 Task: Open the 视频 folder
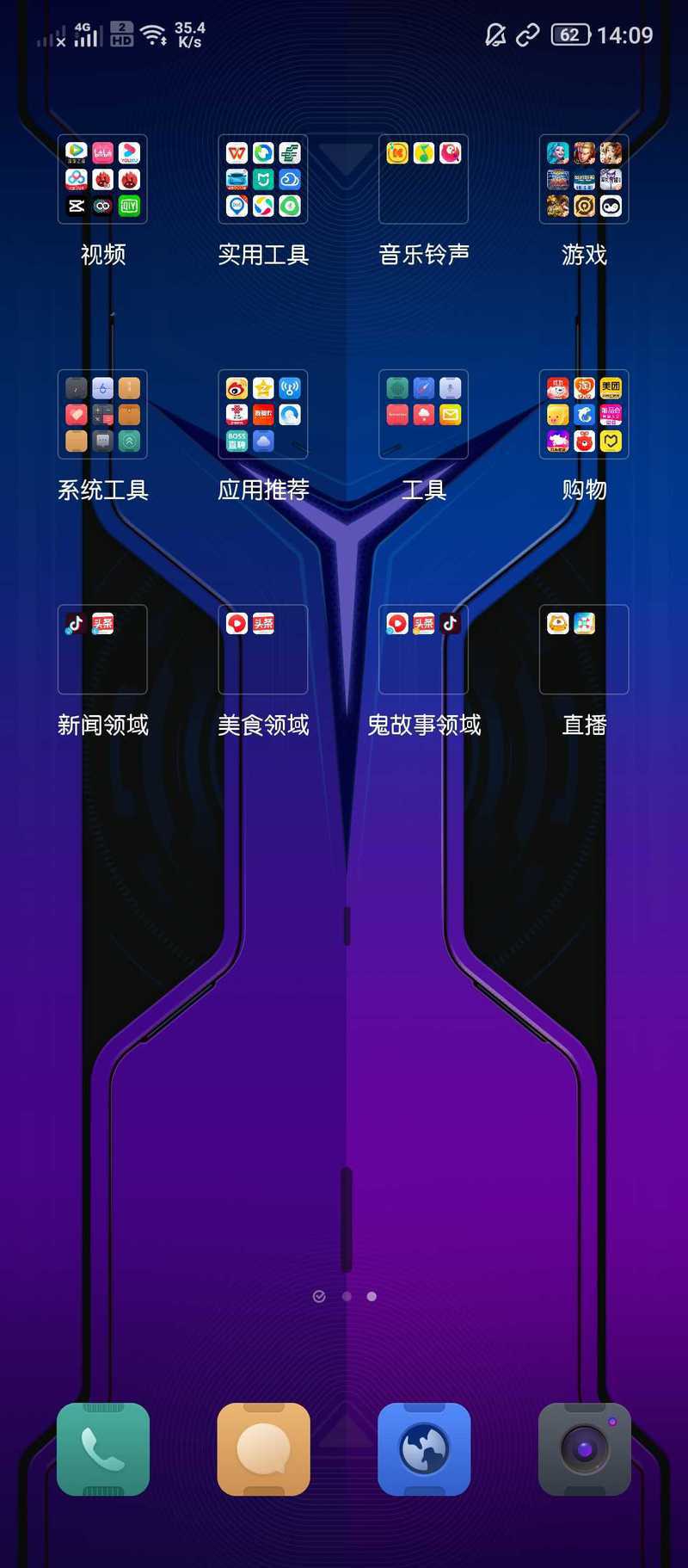tap(102, 179)
